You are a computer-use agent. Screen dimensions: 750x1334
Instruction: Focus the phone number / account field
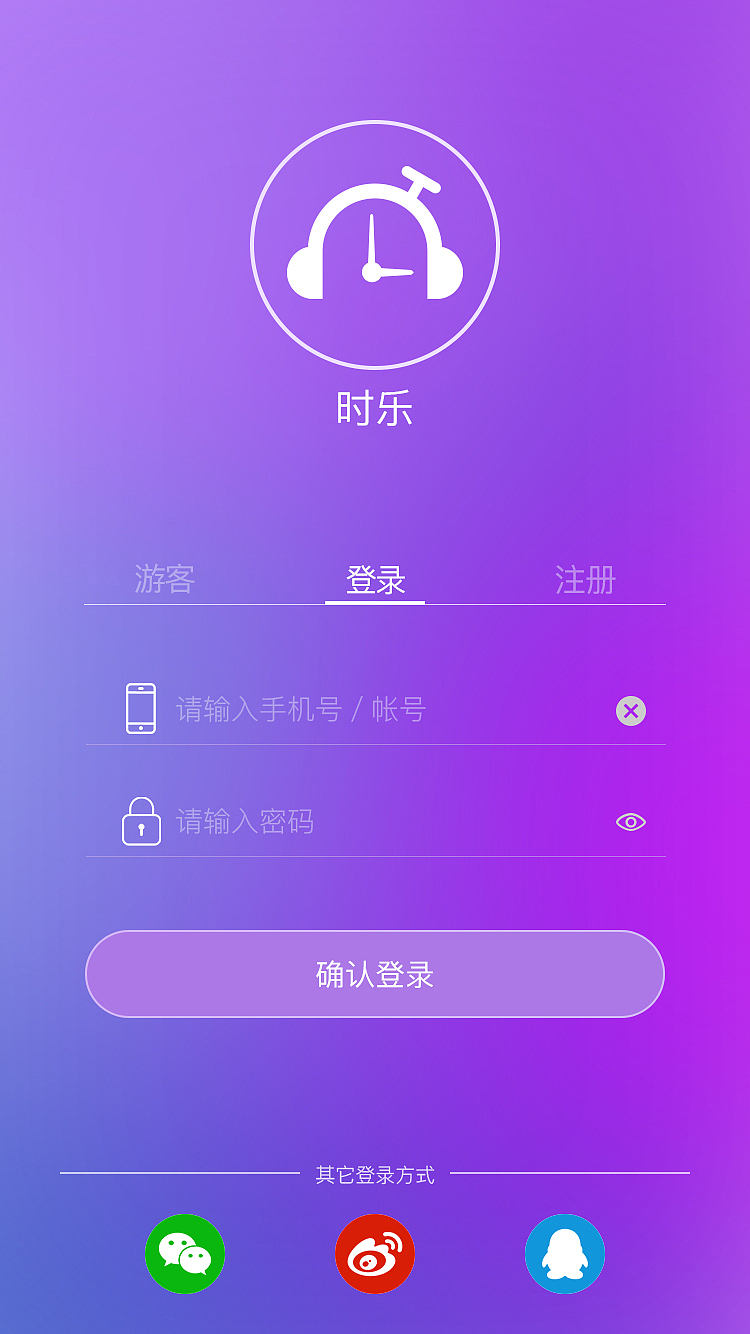click(x=380, y=710)
